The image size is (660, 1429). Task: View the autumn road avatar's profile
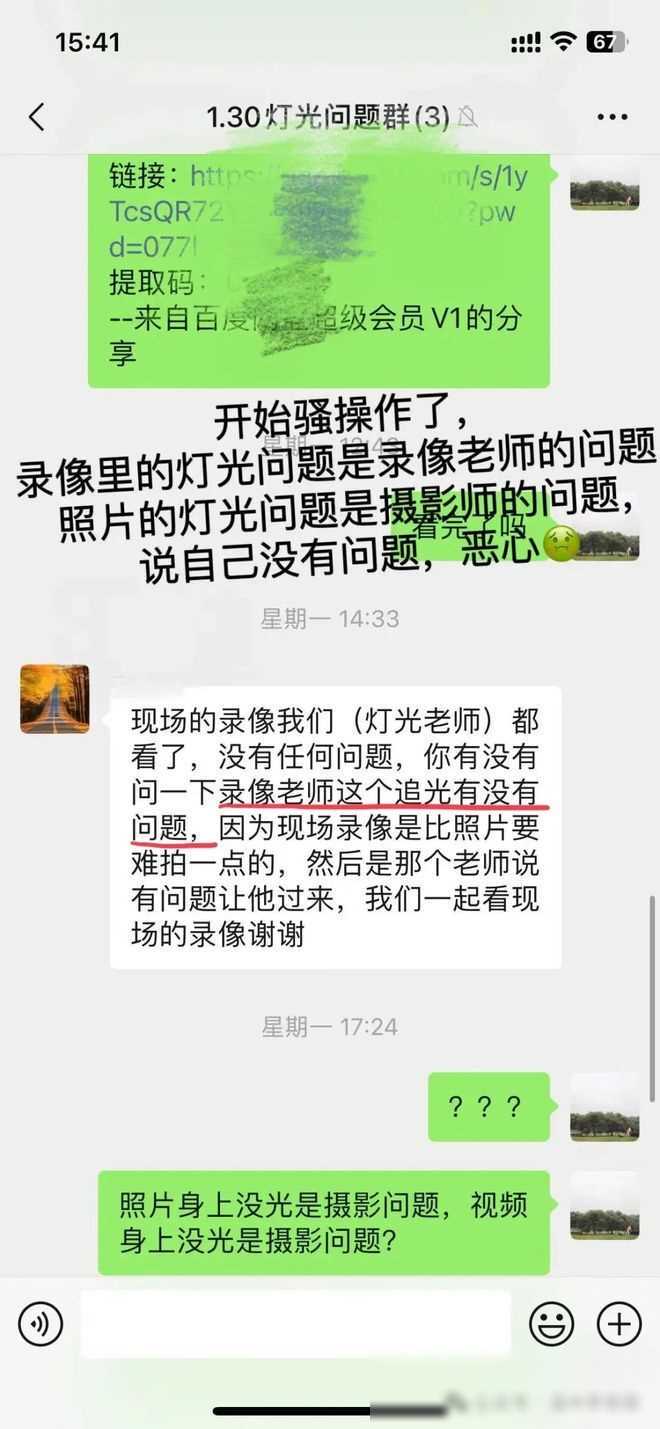click(x=54, y=699)
